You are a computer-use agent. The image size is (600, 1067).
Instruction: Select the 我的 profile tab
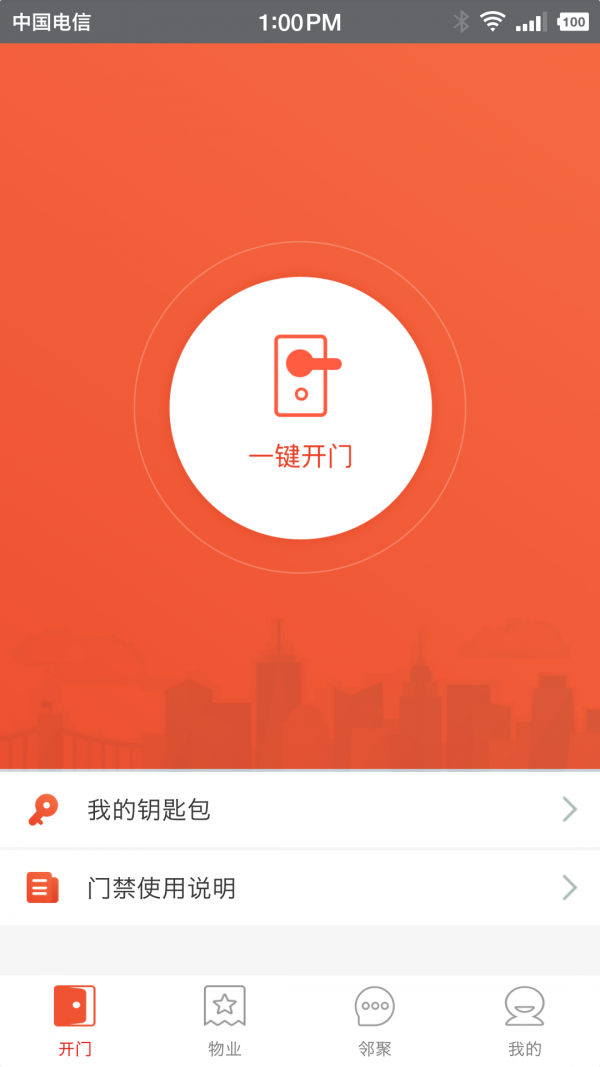524,1020
